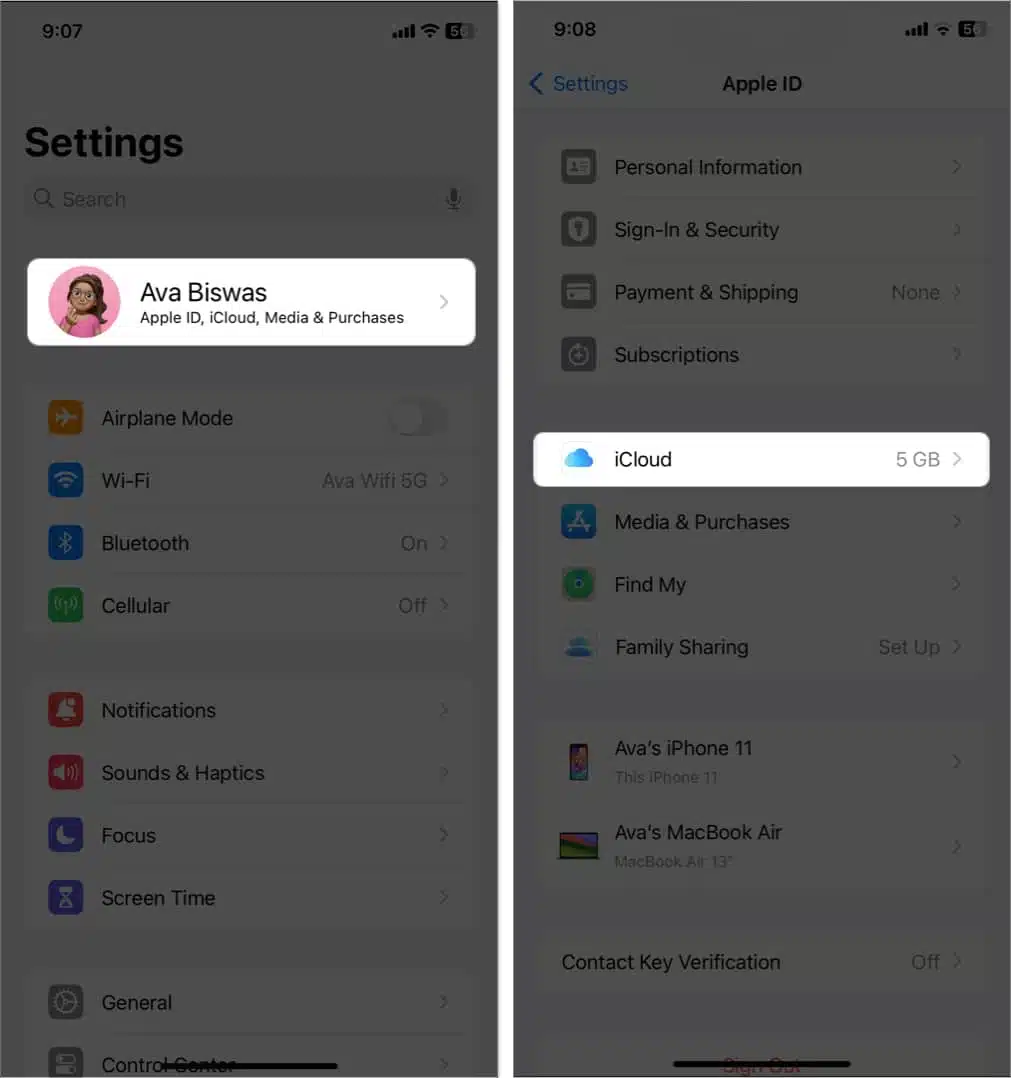Set up Family Sharing

[x=760, y=647]
